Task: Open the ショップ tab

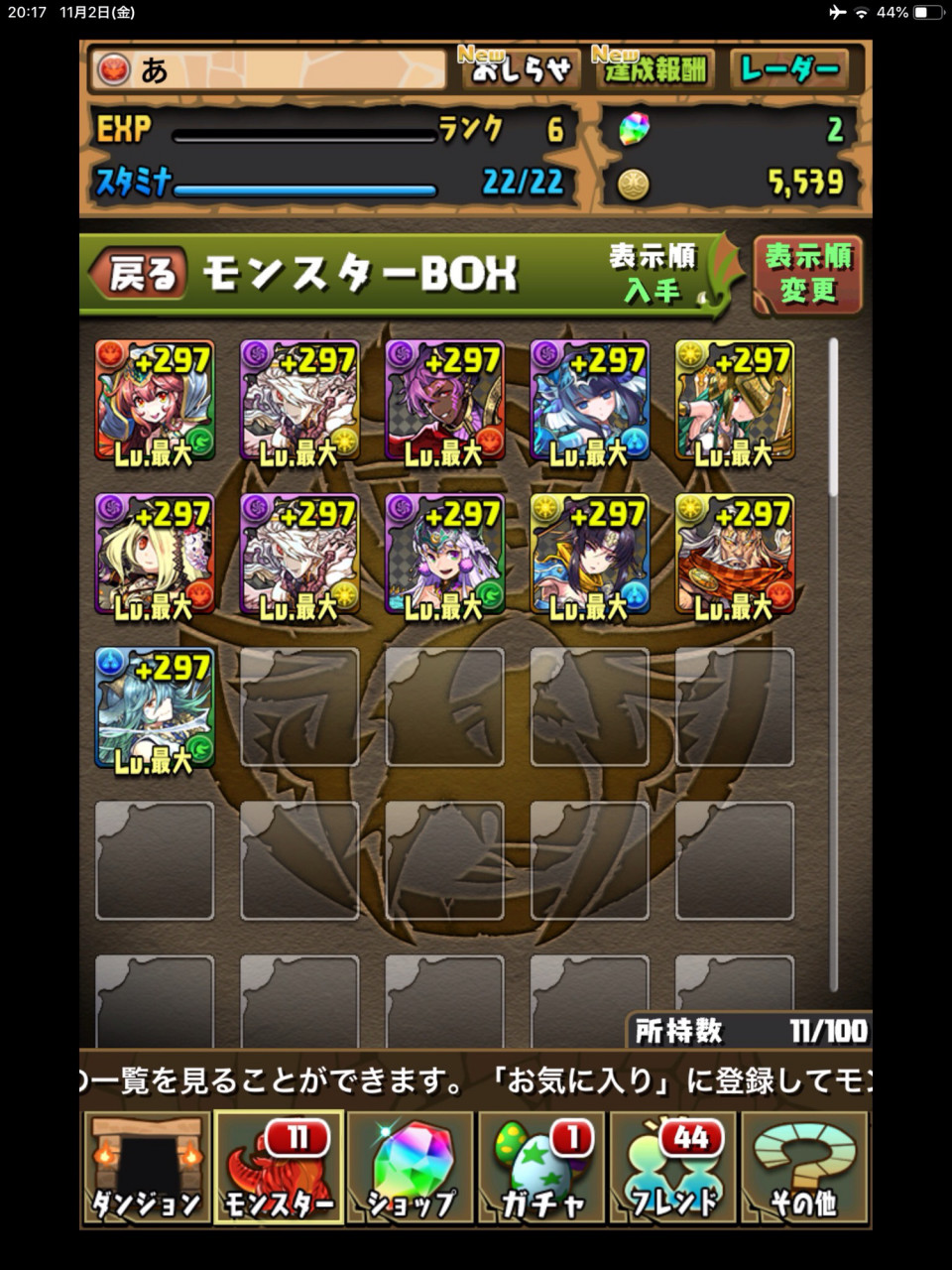Action: (411, 1168)
